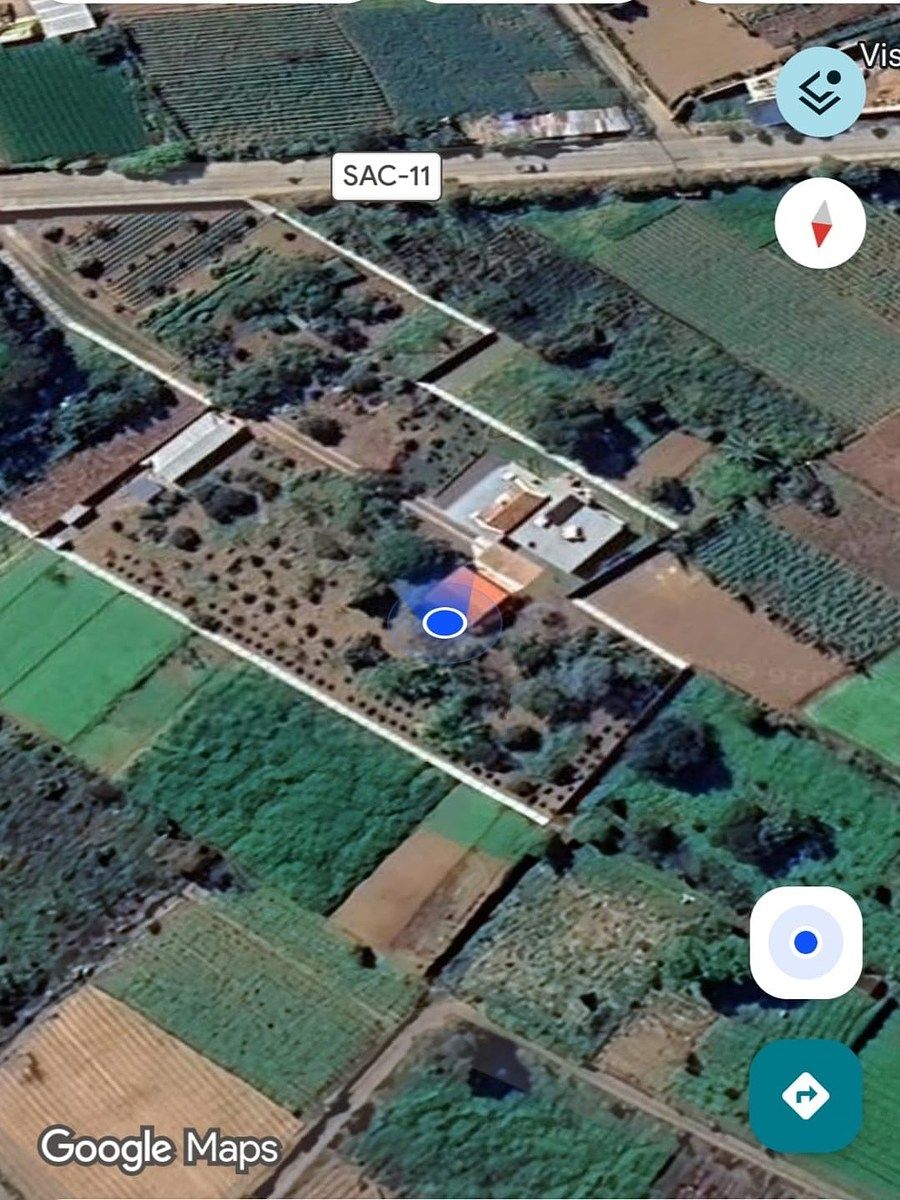
Task: Center map on my current location
Action: point(806,942)
